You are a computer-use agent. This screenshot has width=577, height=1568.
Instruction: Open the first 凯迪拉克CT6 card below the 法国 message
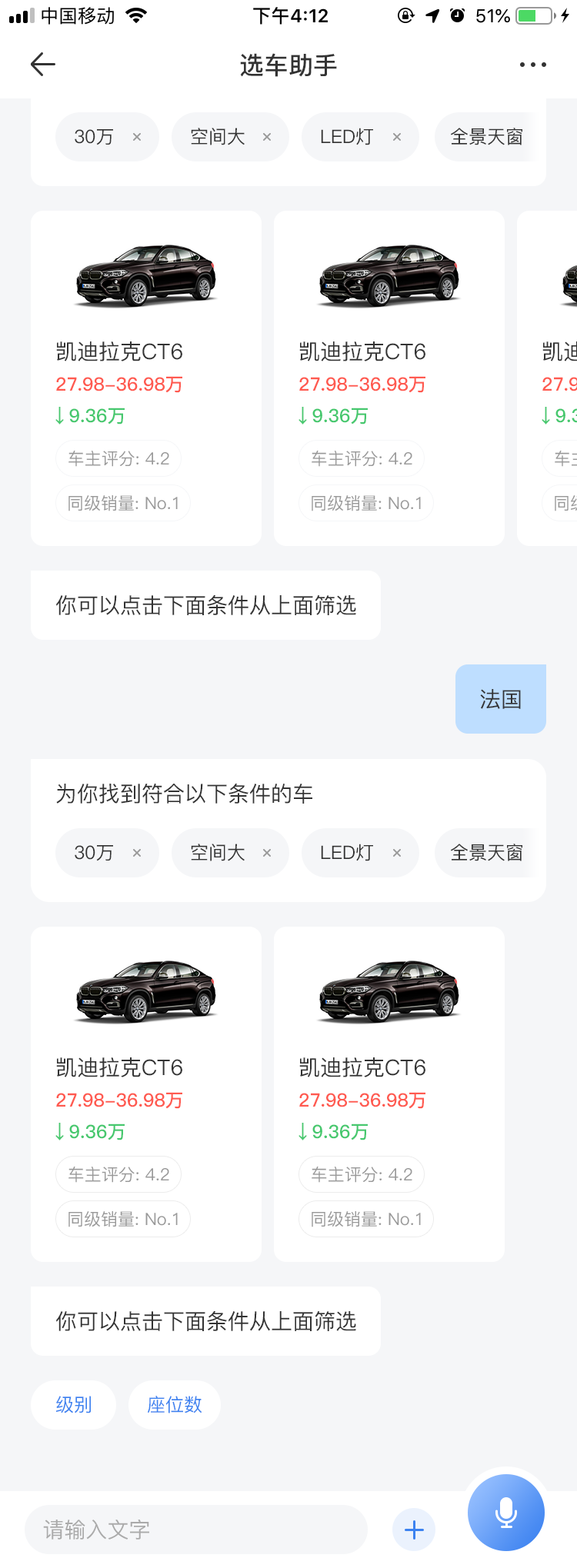[146, 1094]
